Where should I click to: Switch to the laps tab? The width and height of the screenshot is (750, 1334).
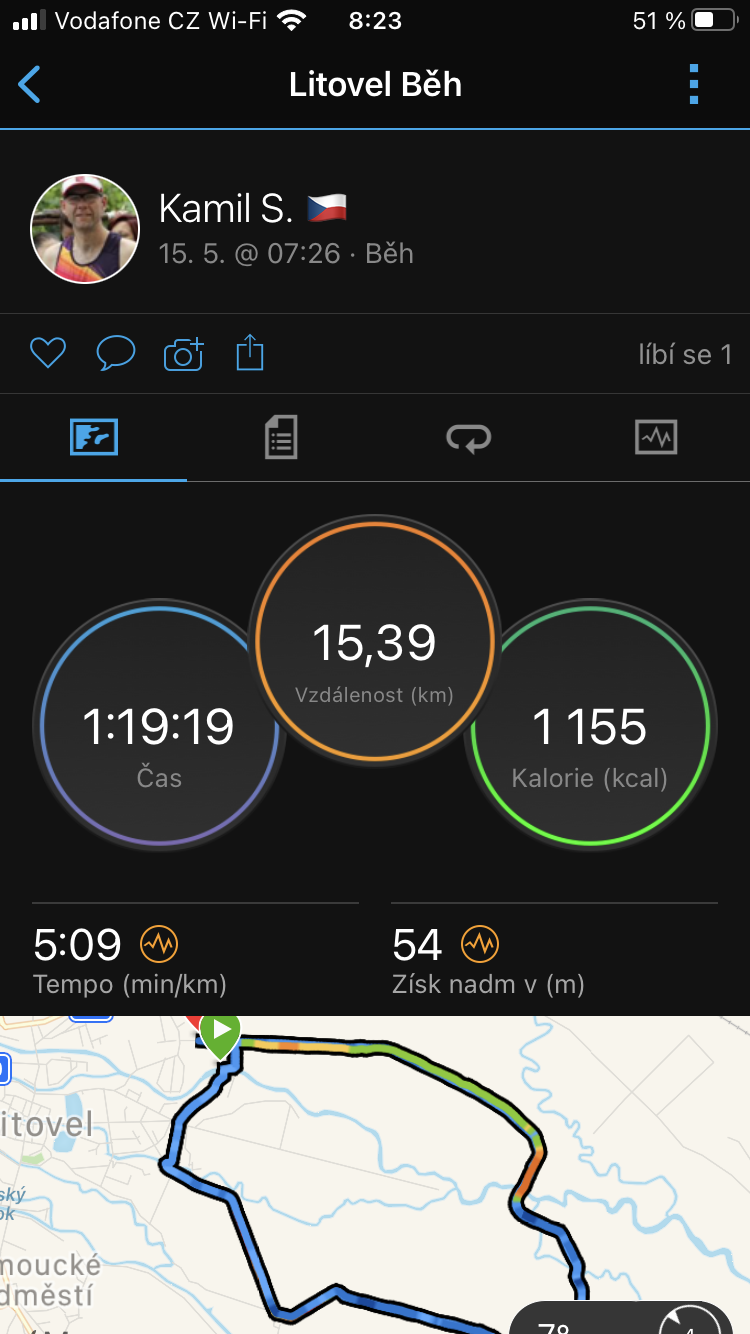[468, 437]
